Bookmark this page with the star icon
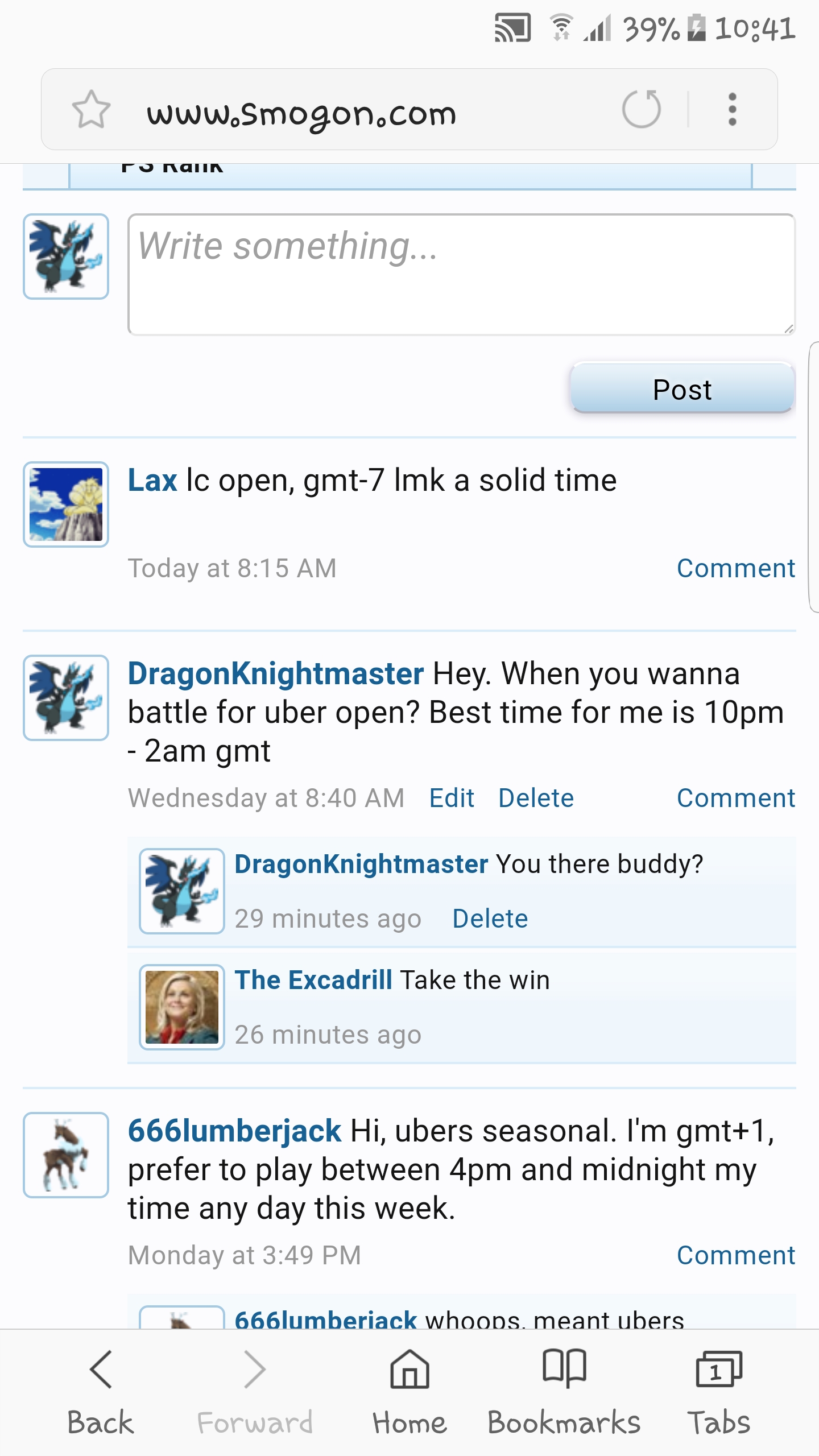 click(91, 109)
